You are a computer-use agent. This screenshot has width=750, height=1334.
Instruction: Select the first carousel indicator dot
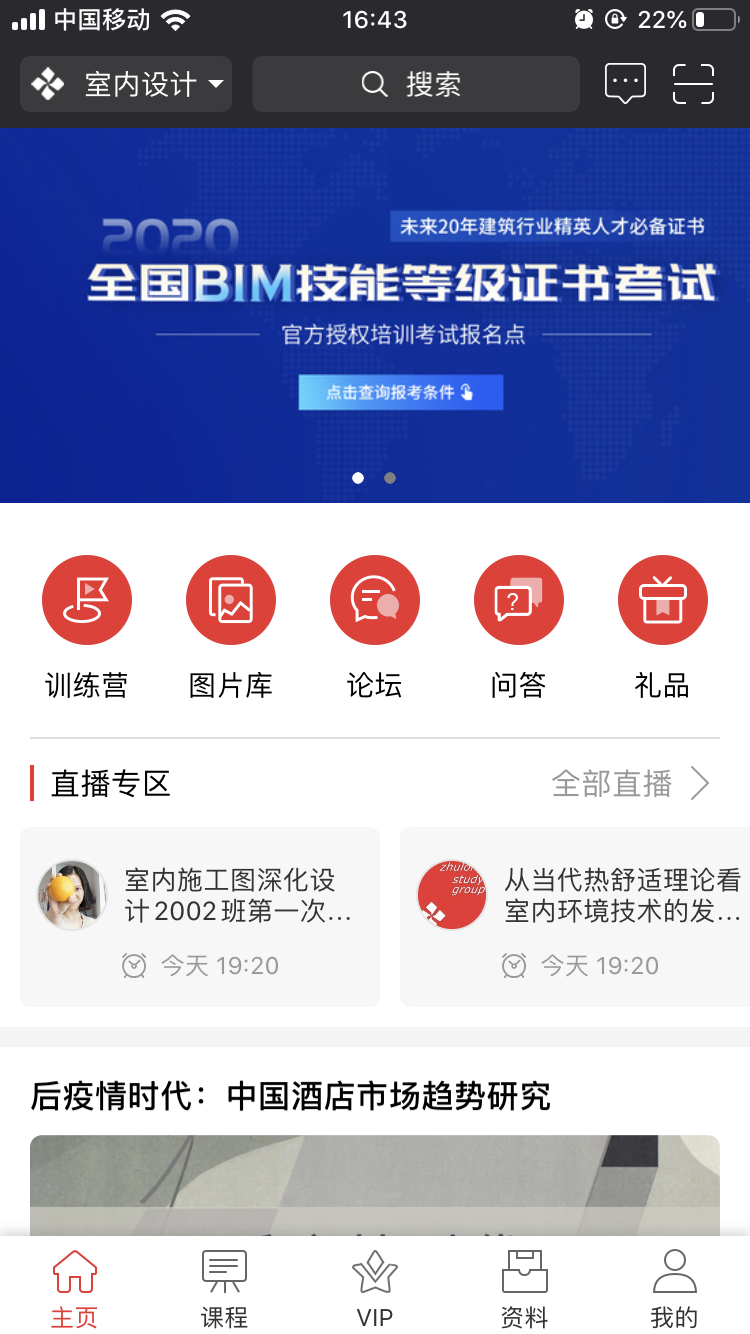click(357, 478)
